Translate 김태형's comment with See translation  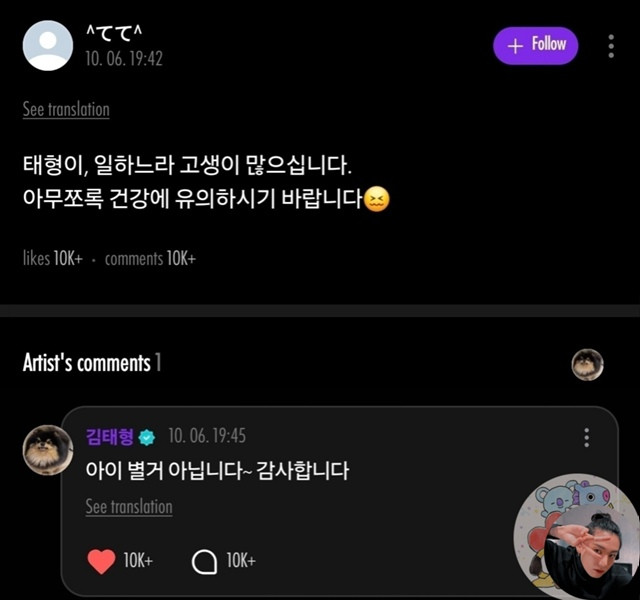[129, 507]
